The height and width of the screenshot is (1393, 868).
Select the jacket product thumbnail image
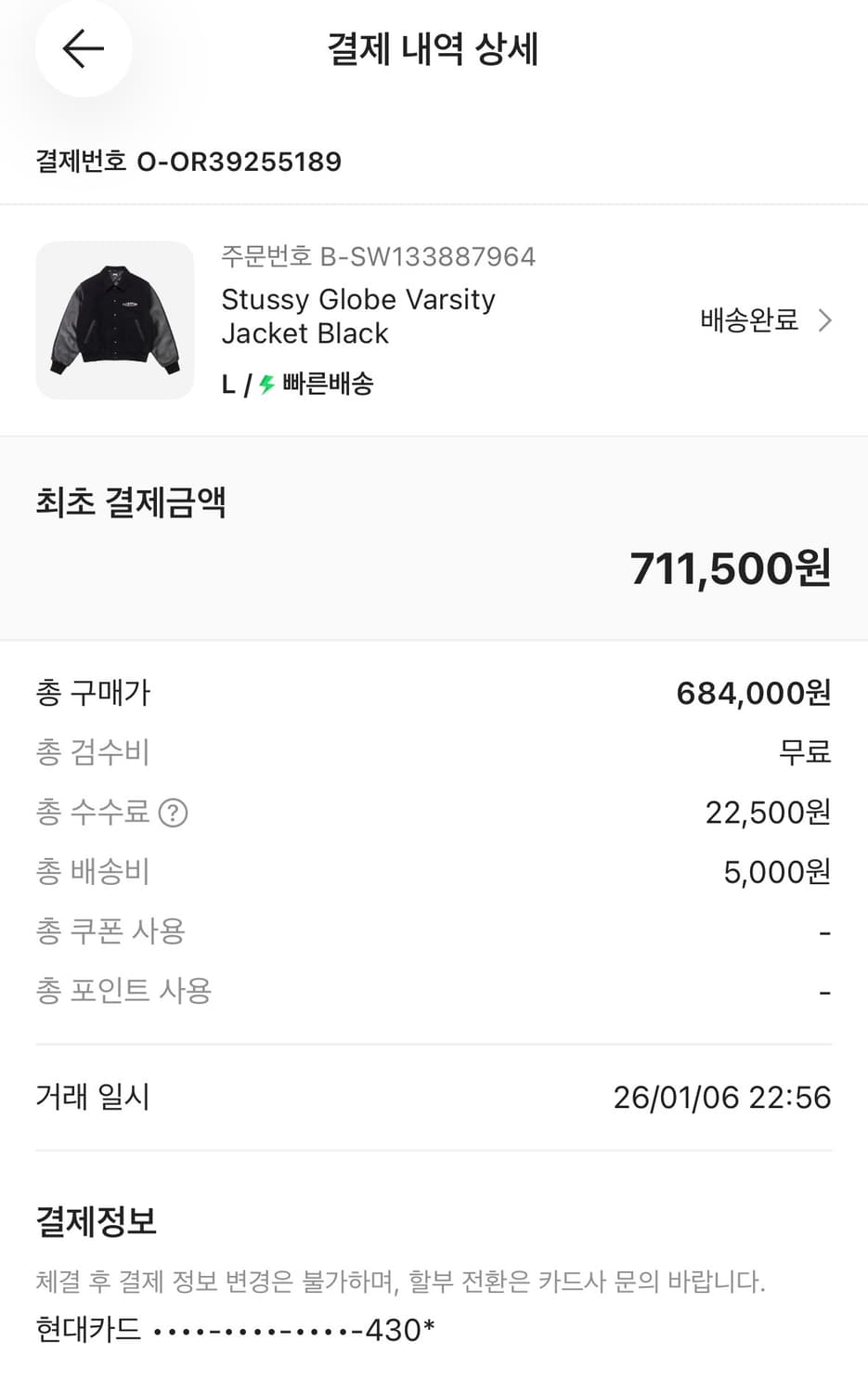click(114, 320)
